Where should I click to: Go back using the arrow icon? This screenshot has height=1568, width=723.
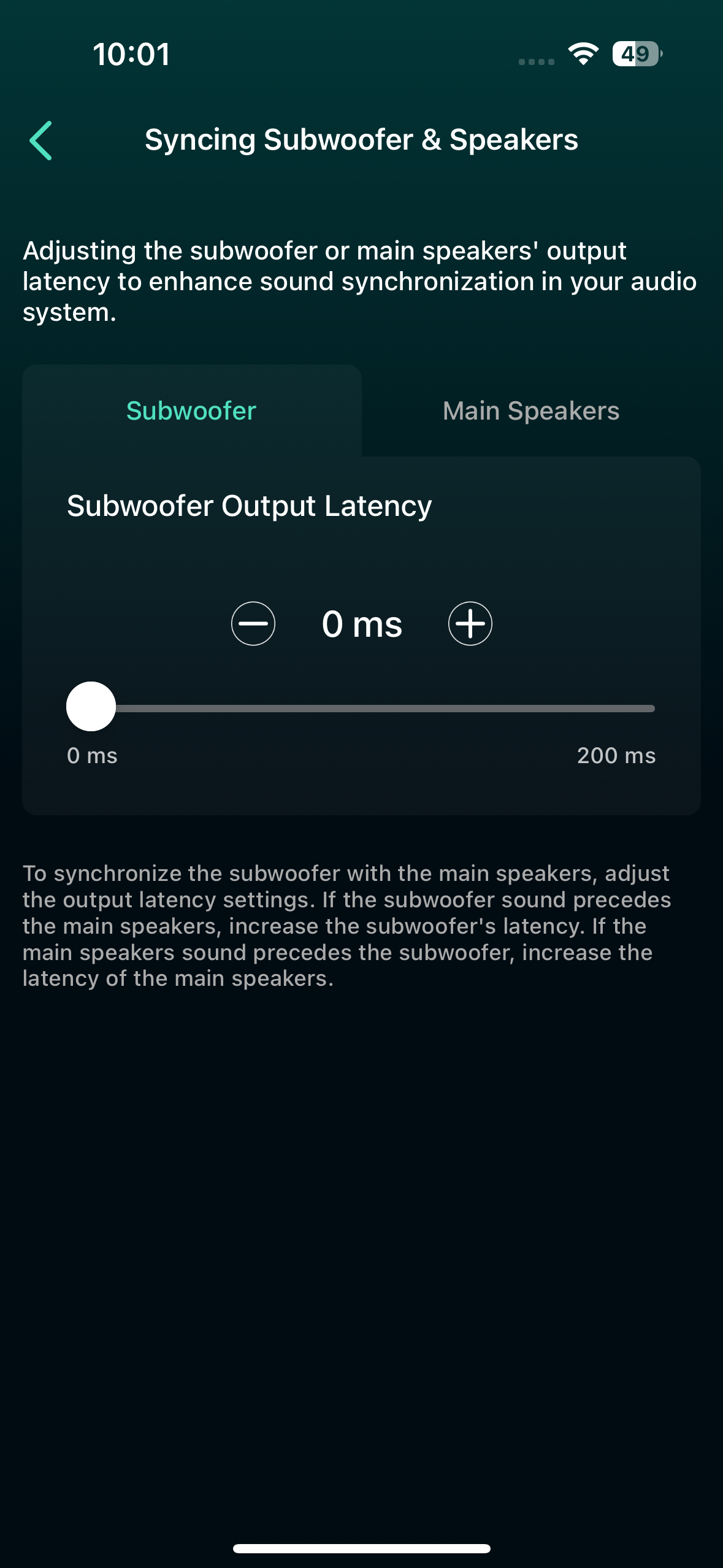[x=40, y=140]
